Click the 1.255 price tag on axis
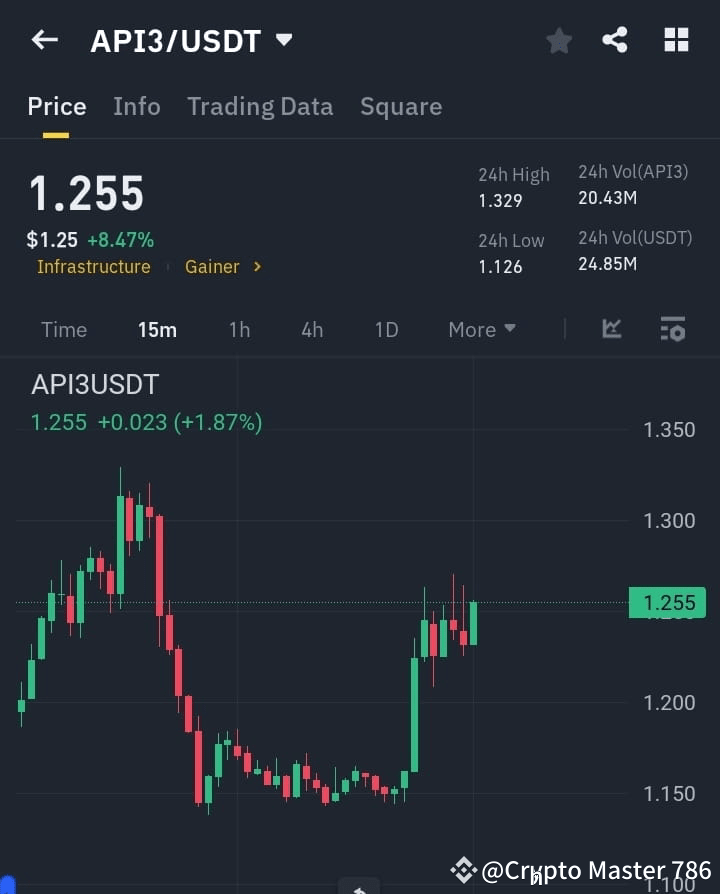 point(667,602)
